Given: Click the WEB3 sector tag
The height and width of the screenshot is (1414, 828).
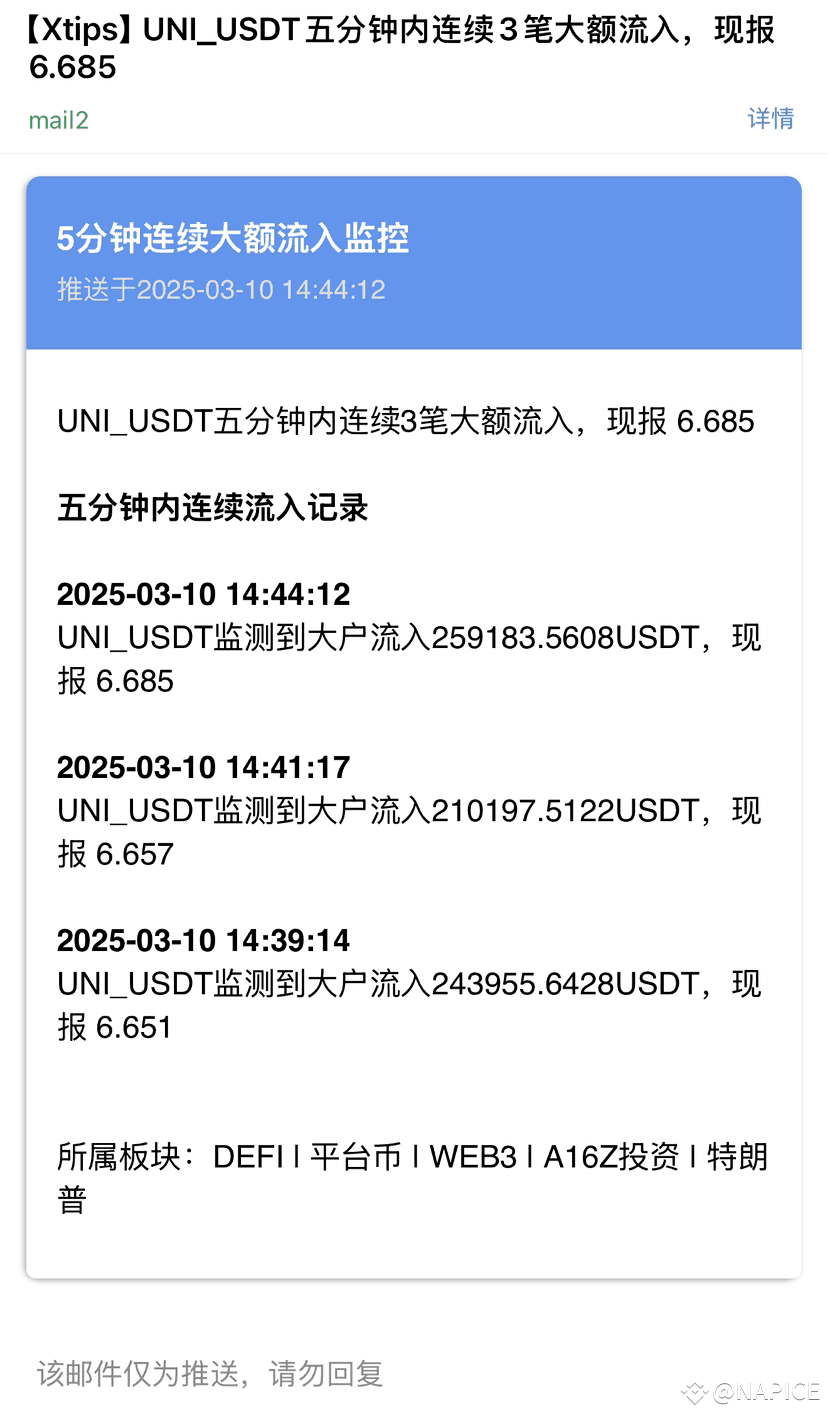Looking at the screenshot, I should (470, 1157).
